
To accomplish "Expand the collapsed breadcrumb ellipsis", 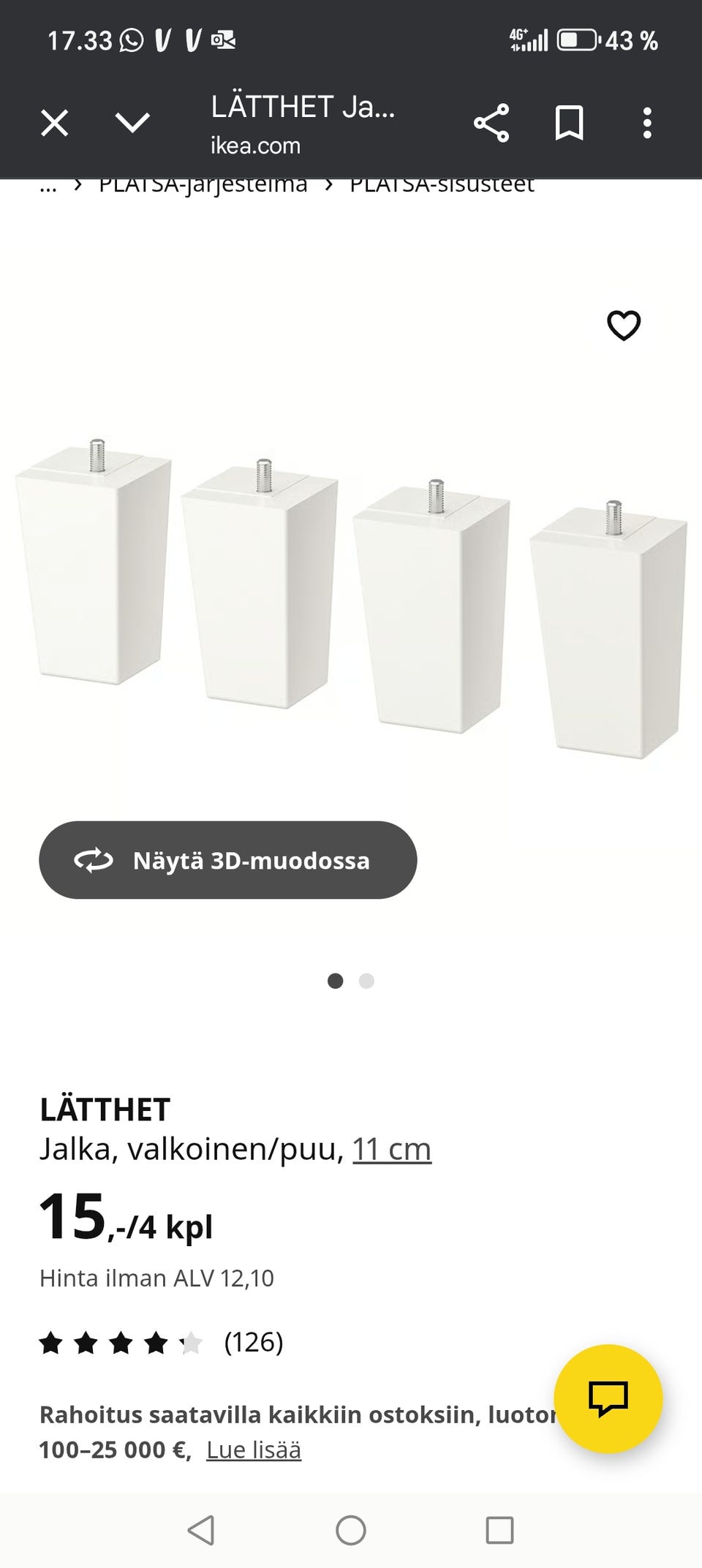I will click(48, 186).
